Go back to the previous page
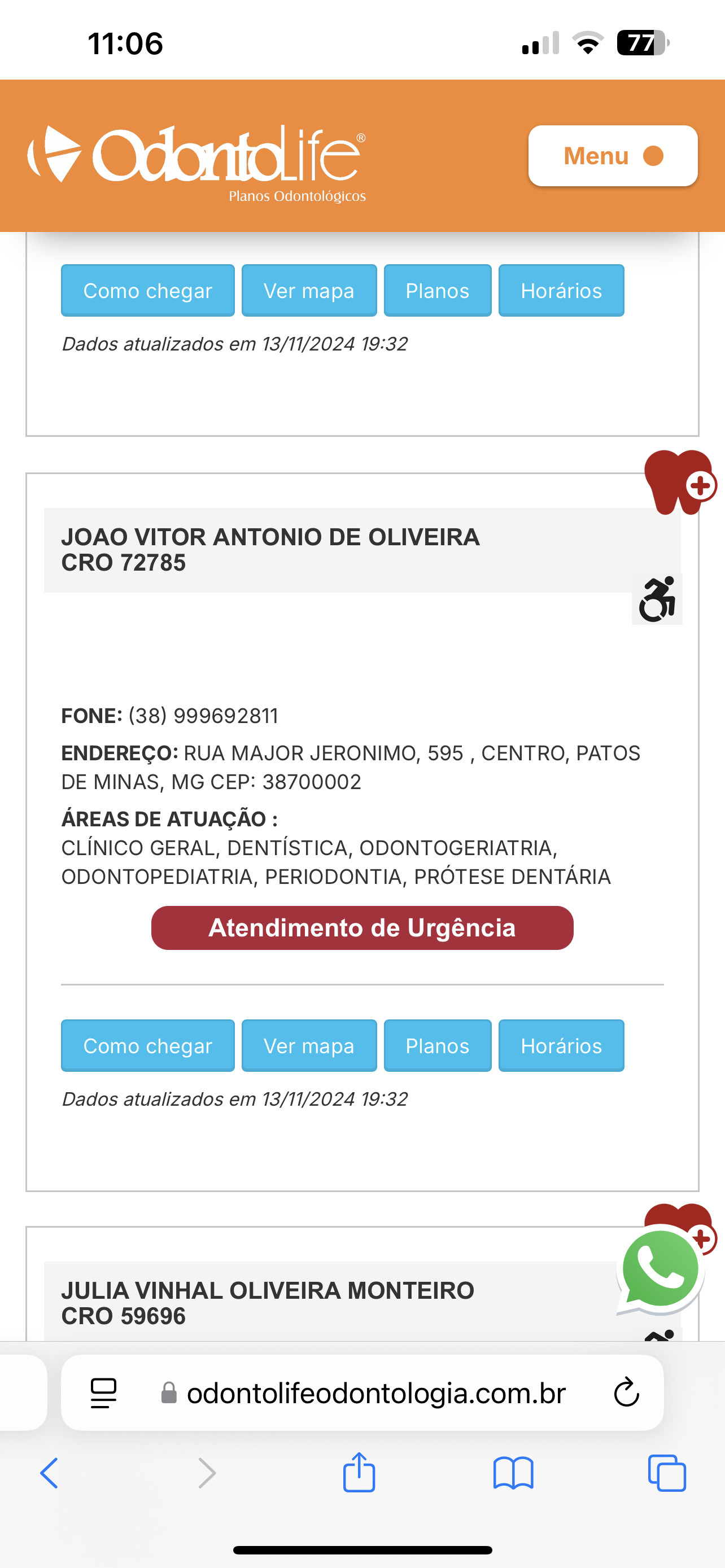The height and width of the screenshot is (1568, 725). (x=49, y=1473)
